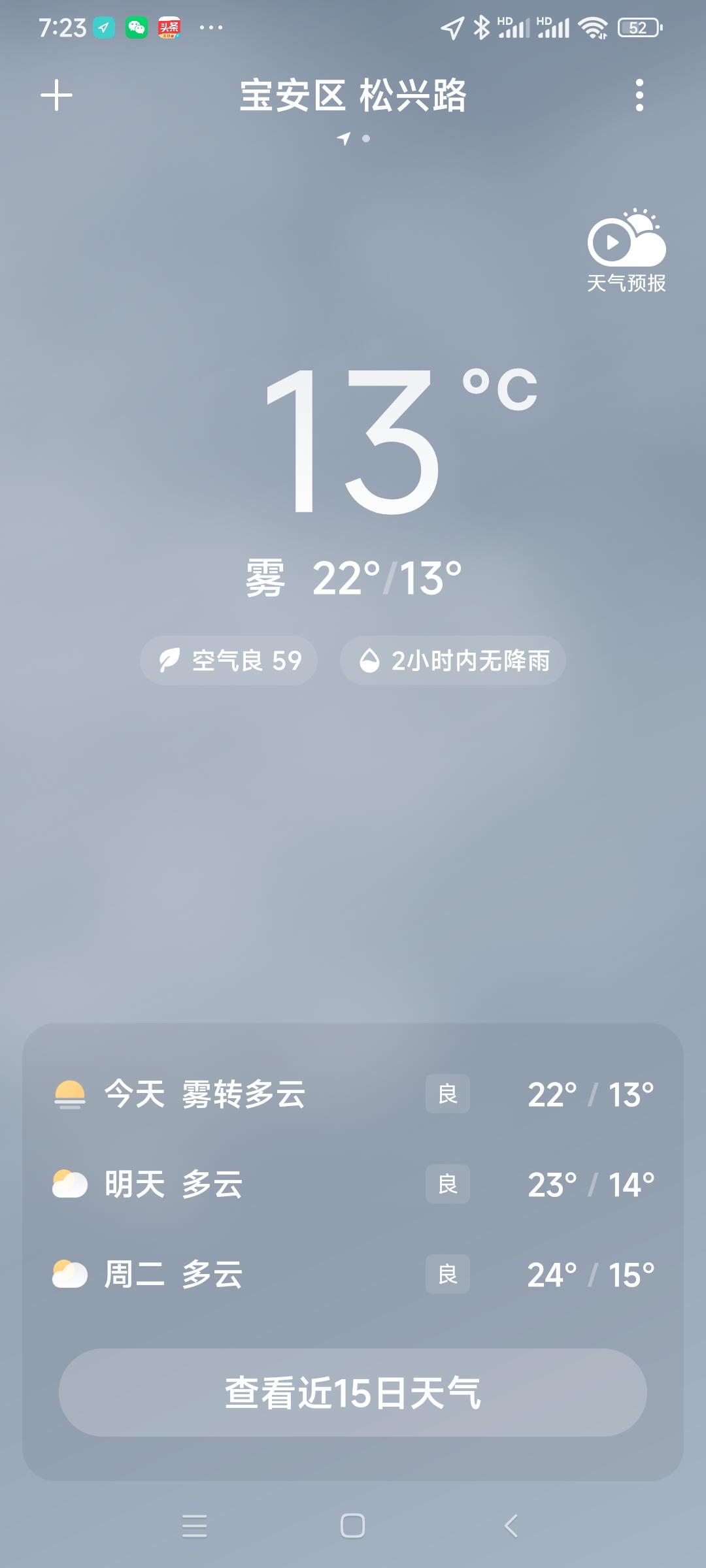Image resolution: width=706 pixels, height=1568 pixels.
Task: Tap the location arrow beside the city name
Action: coord(343,139)
